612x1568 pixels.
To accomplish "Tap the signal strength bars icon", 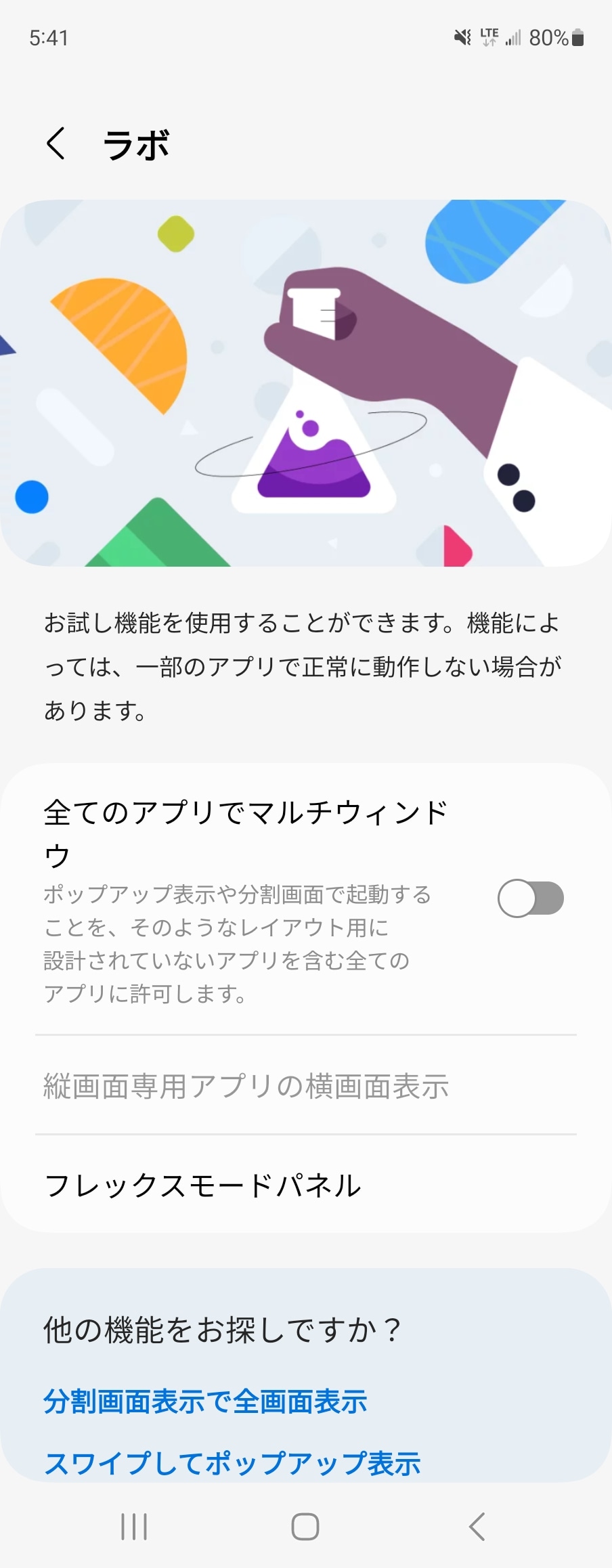I will pyautogui.click(x=511, y=39).
